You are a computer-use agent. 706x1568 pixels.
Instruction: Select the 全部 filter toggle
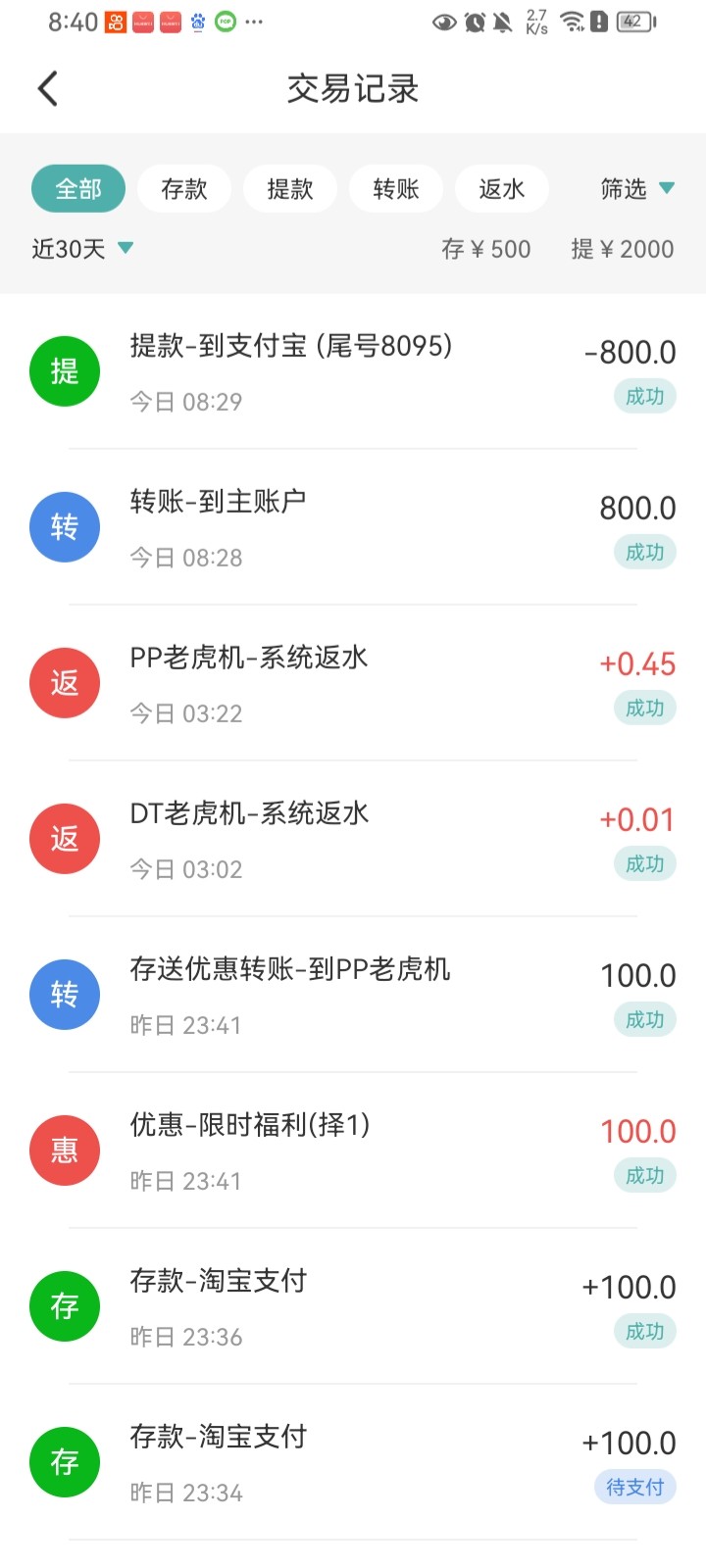(x=77, y=188)
